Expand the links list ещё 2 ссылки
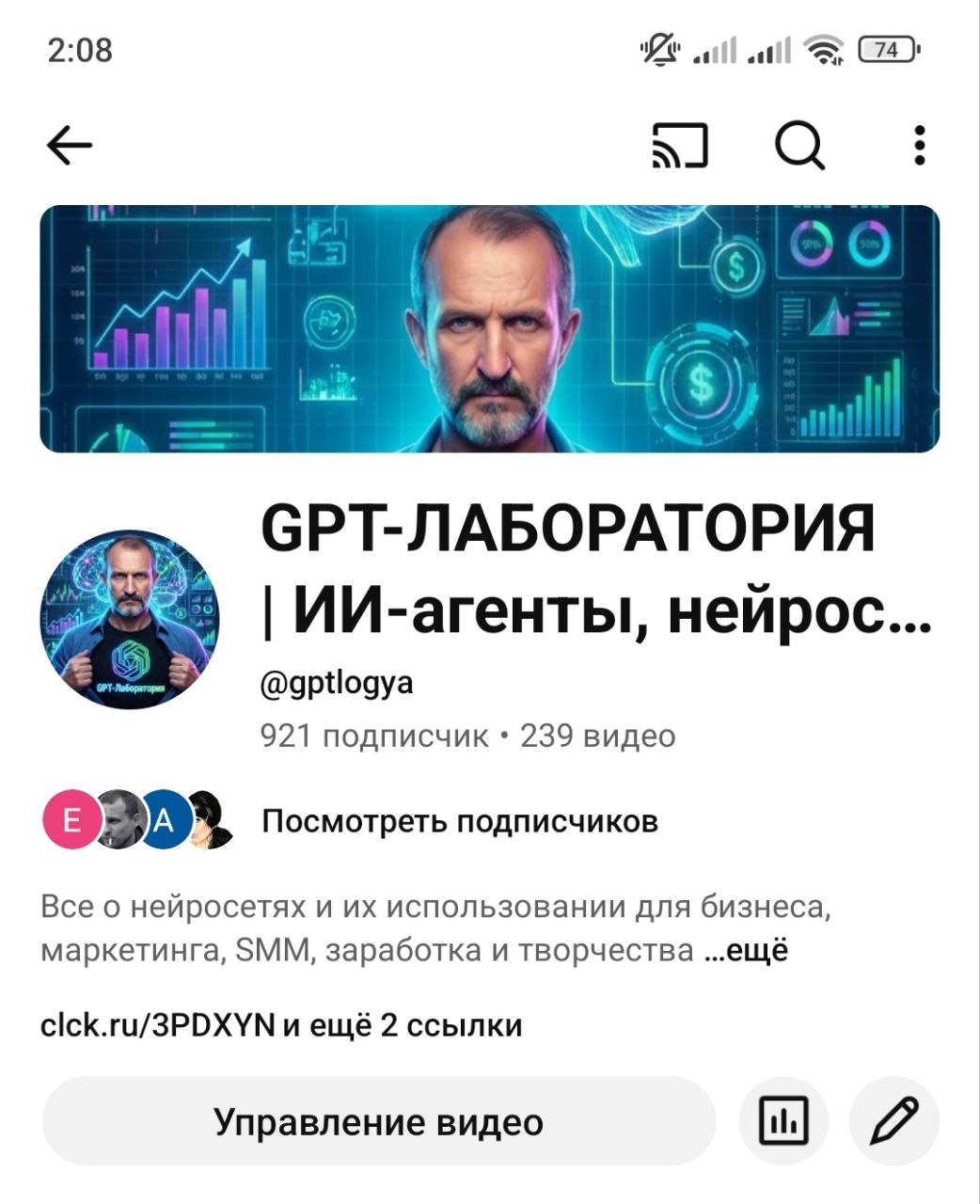This screenshot has height=1204, width=980. pos(404,1024)
